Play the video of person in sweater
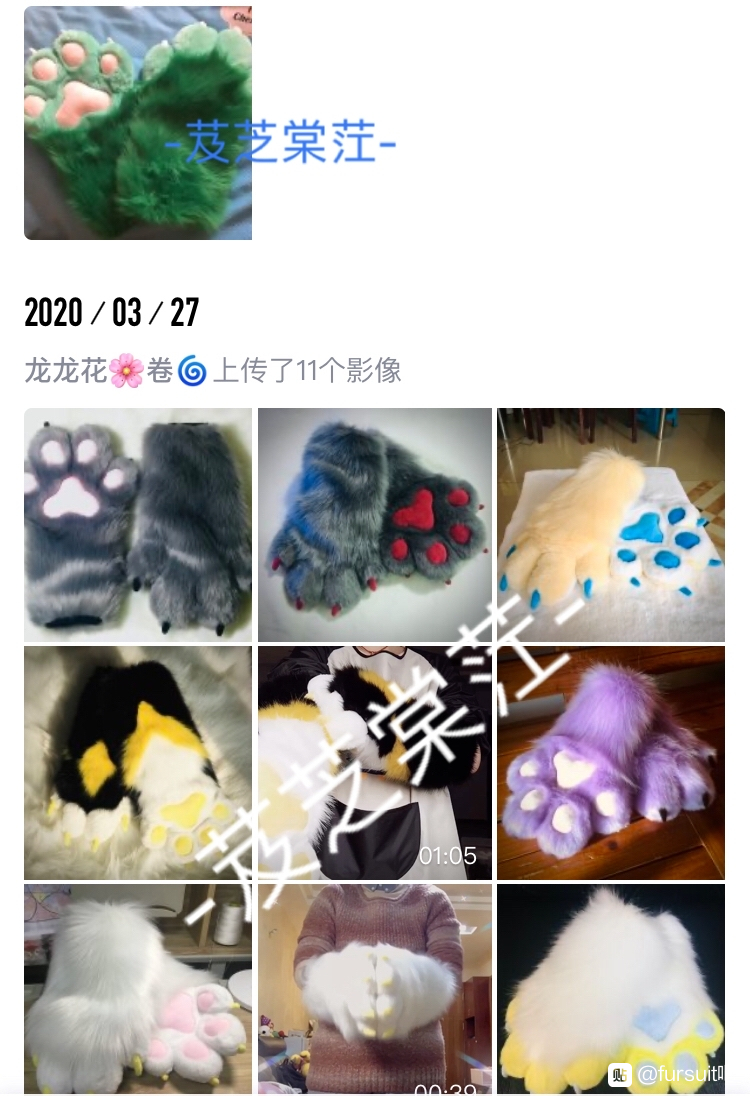This screenshot has height=1096, width=750. [x=374, y=988]
